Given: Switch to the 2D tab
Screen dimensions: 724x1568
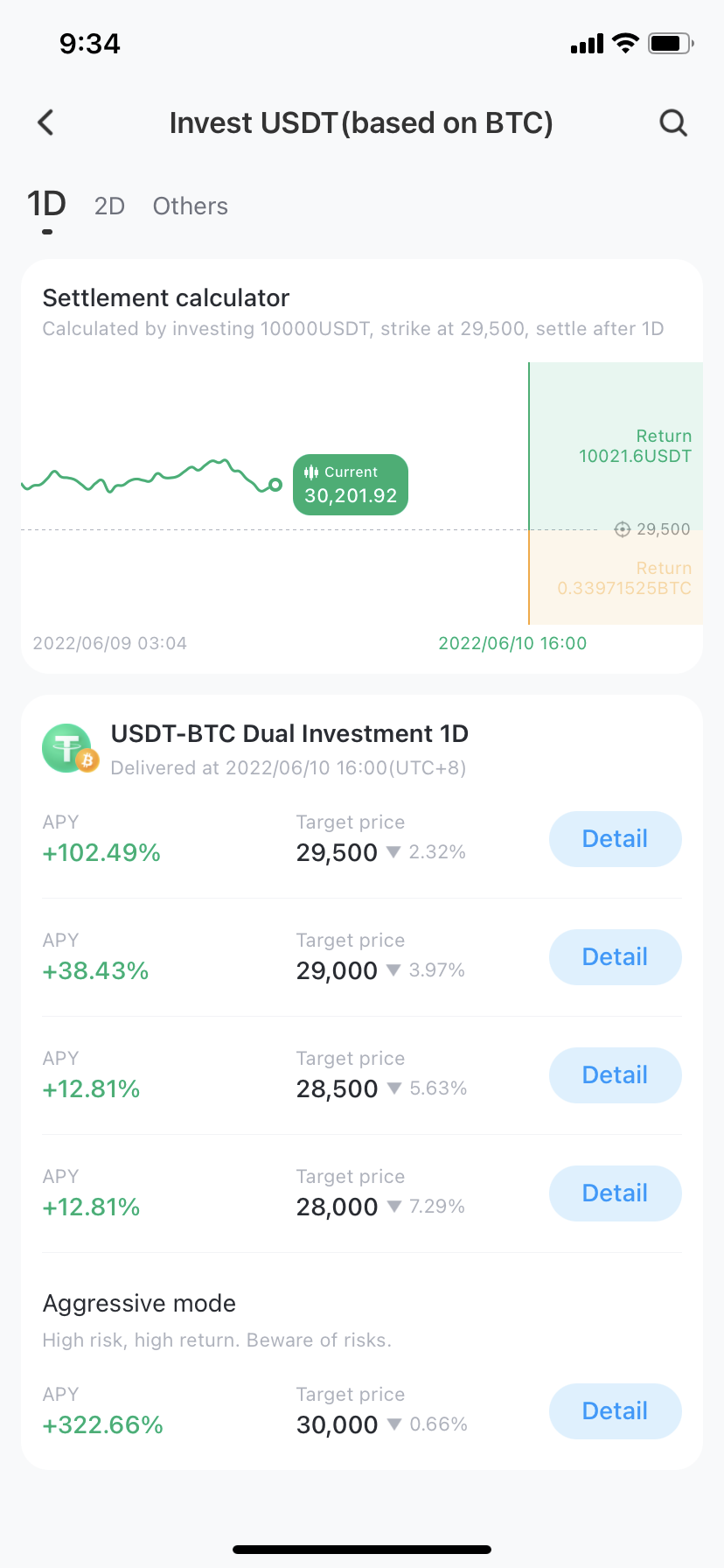Looking at the screenshot, I should point(109,206).
